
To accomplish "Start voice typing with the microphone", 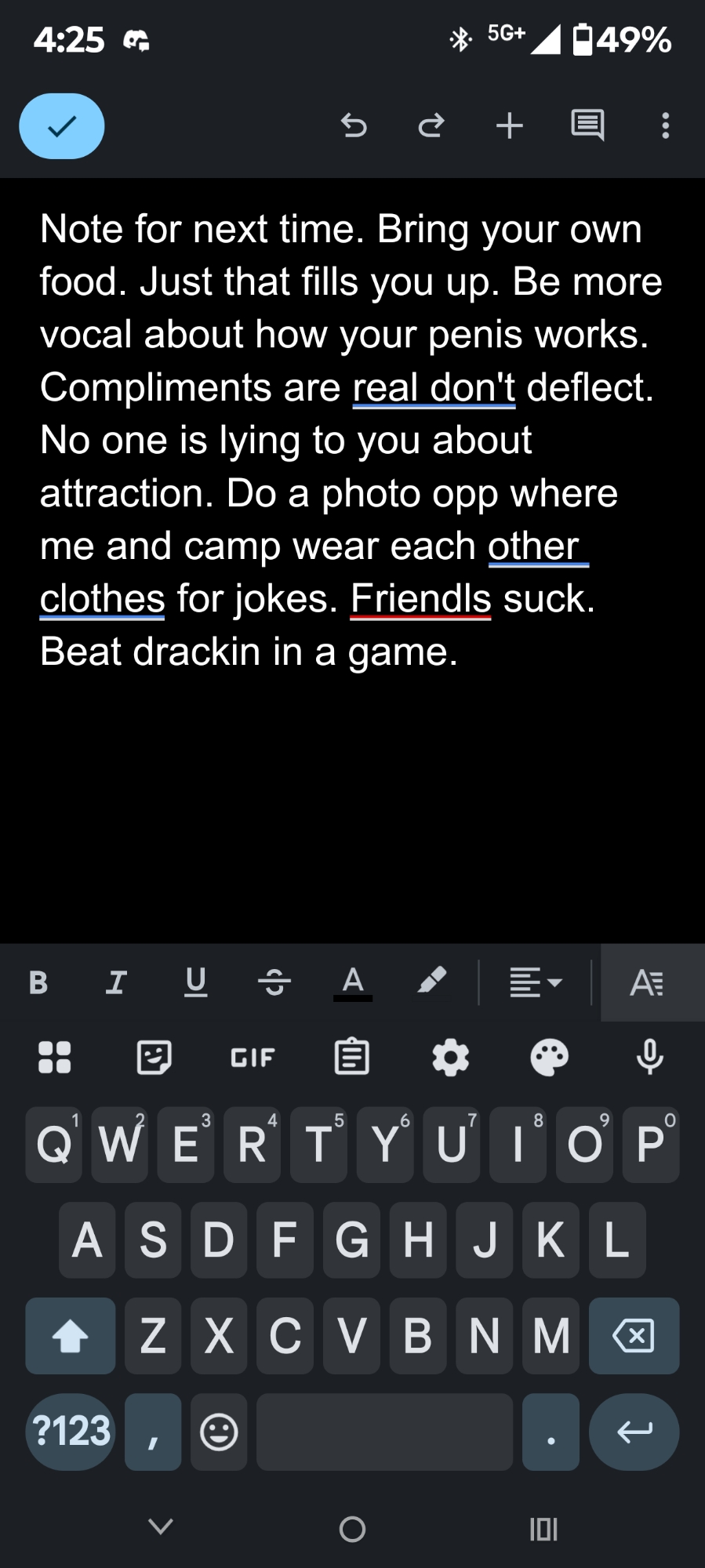I will click(649, 1058).
